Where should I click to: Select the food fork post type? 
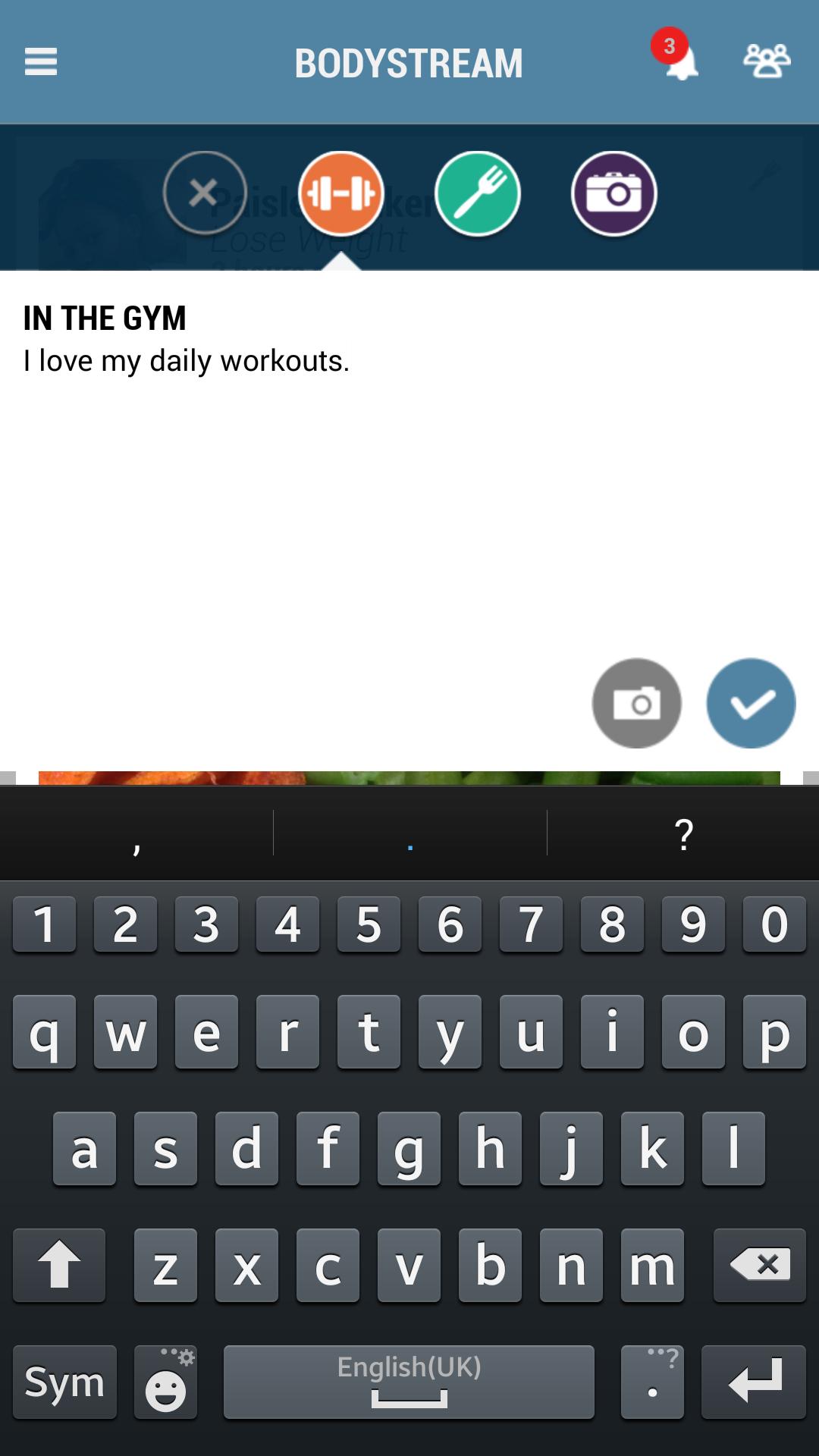coord(478,193)
